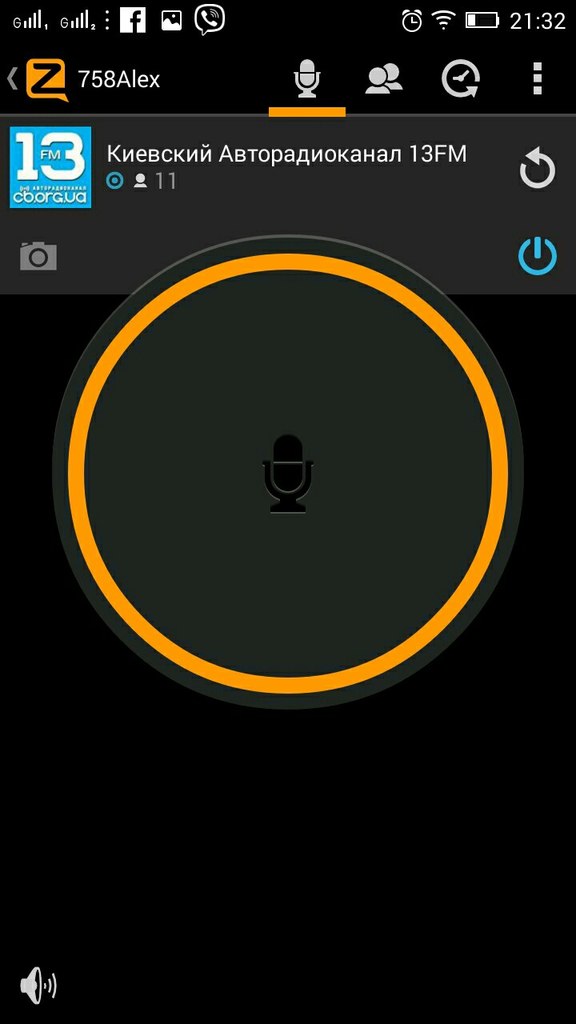This screenshot has height=1024, width=576.
Task: Send a photo using the camera icon
Action: pos(39,255)
